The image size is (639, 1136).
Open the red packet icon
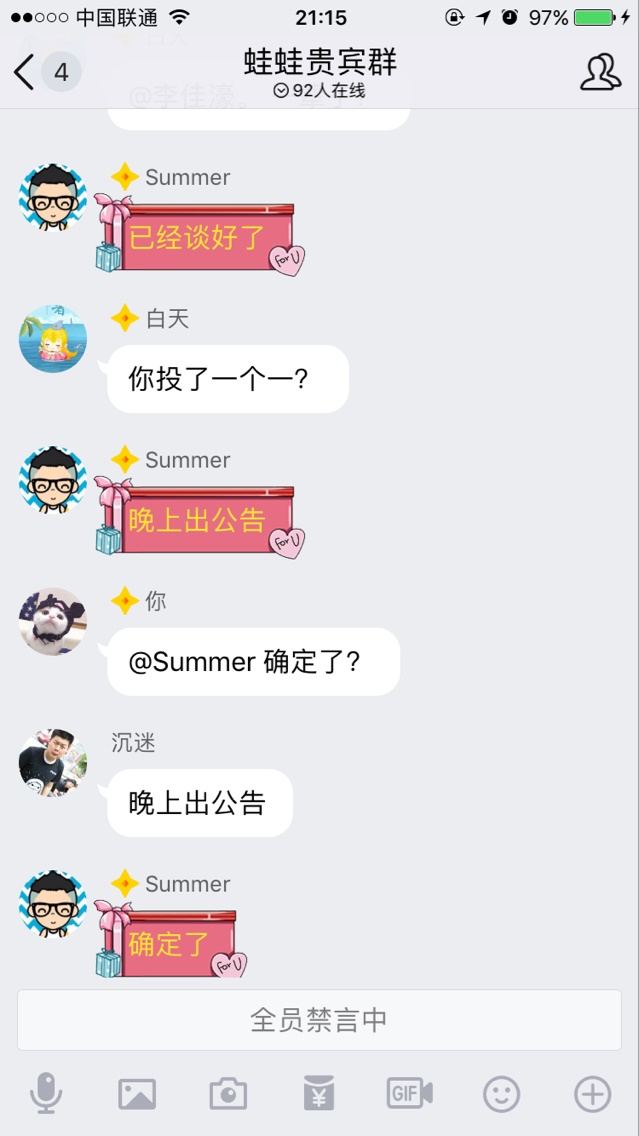(319, 1094)
